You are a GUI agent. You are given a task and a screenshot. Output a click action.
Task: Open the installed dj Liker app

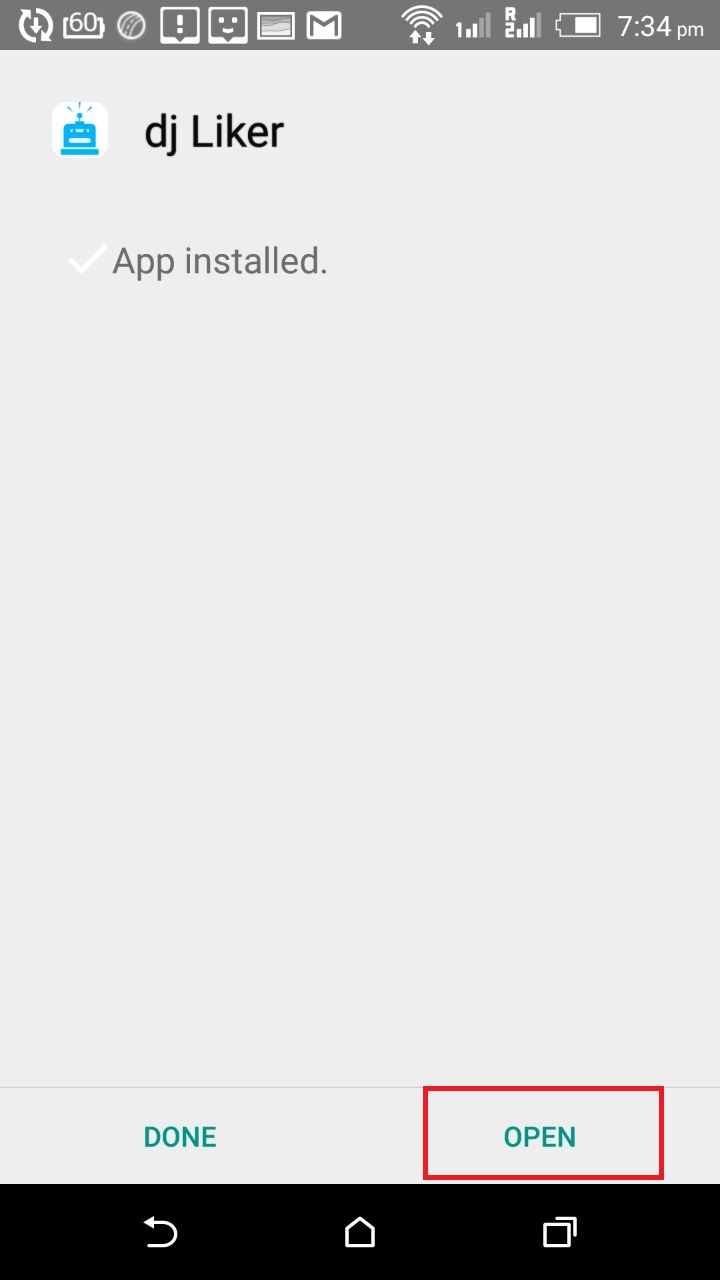[x=540, y=1136]
